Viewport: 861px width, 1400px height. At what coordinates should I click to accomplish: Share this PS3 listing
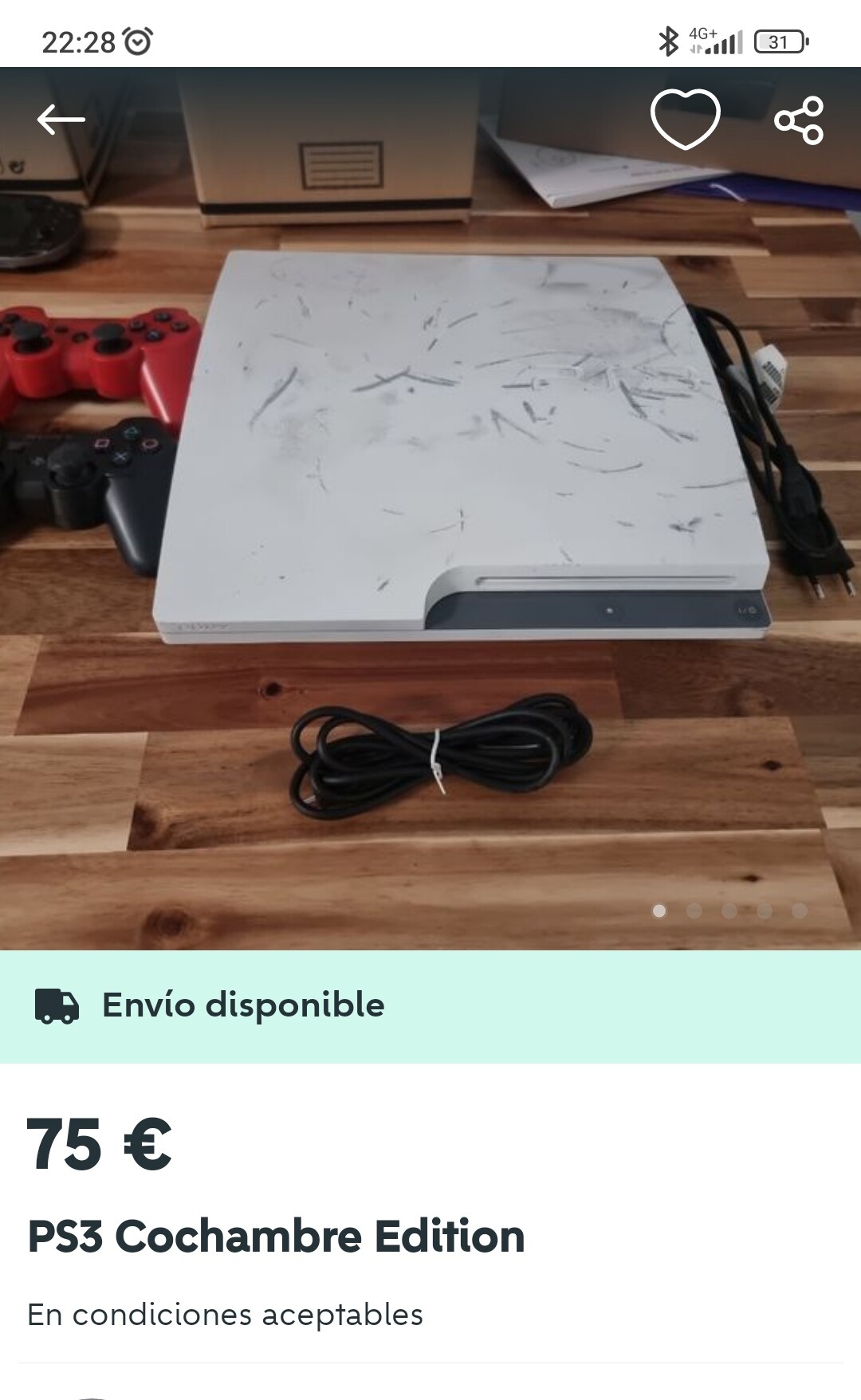pos(799,120)
